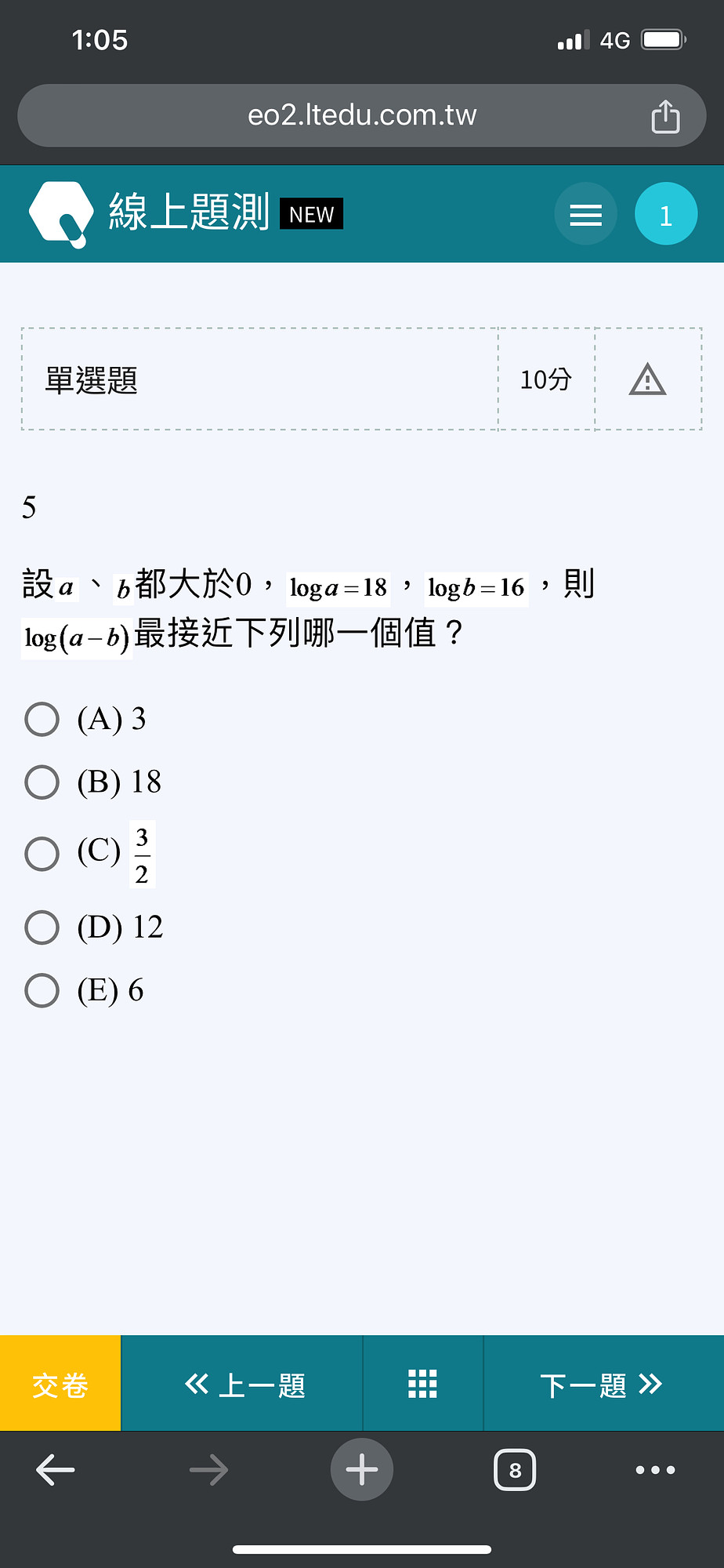Navigate back in the browser
This screenshot has width=724, height=1568.
(56, 1470)
